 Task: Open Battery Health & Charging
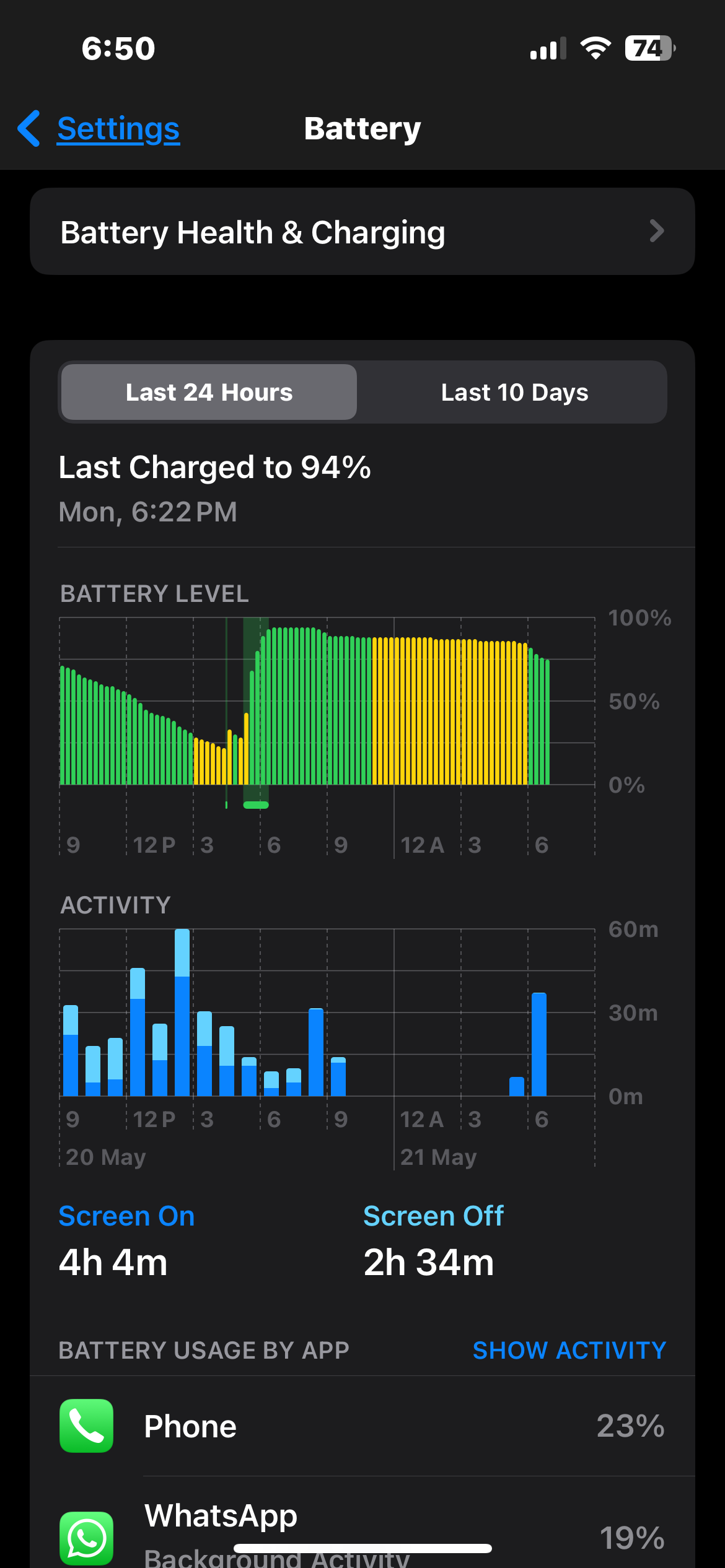point(362,232)
